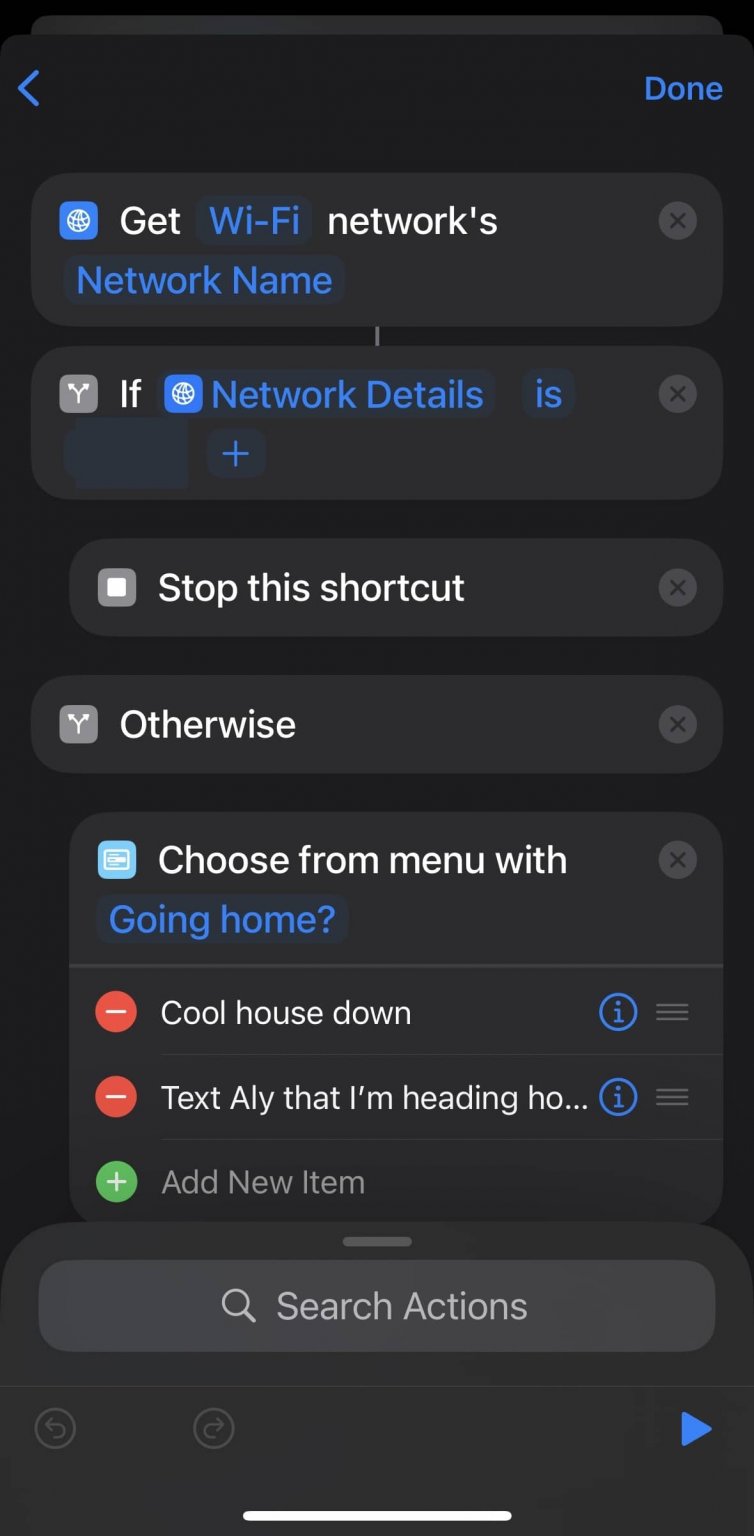
Task: Remove the Stop this shortcut action
Action: (x=677, y=588)
